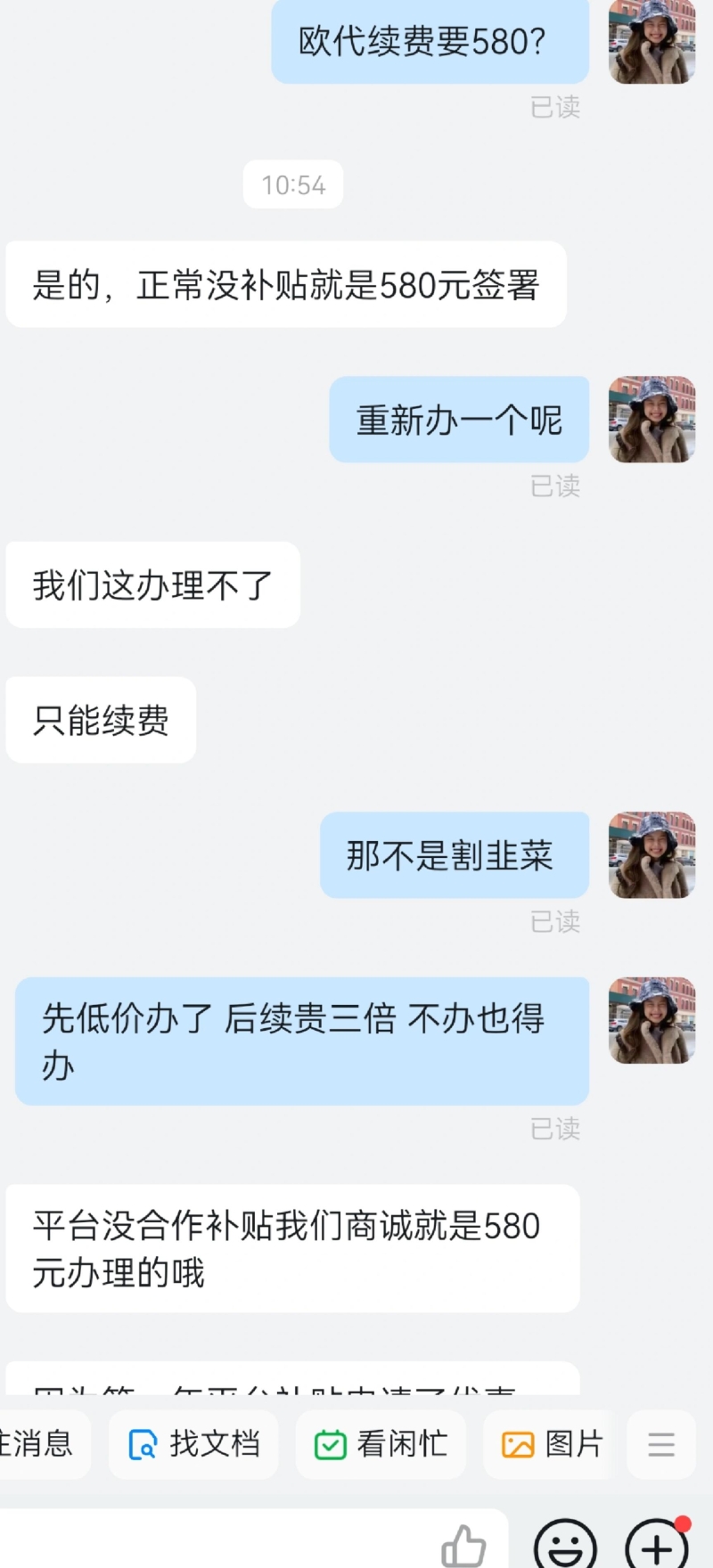The height and width of the screenshot is (1568, 713).
Task: Open avatar beside the 欧代续费要580 message
Action: pyautogui.click(x=652, y=41)
